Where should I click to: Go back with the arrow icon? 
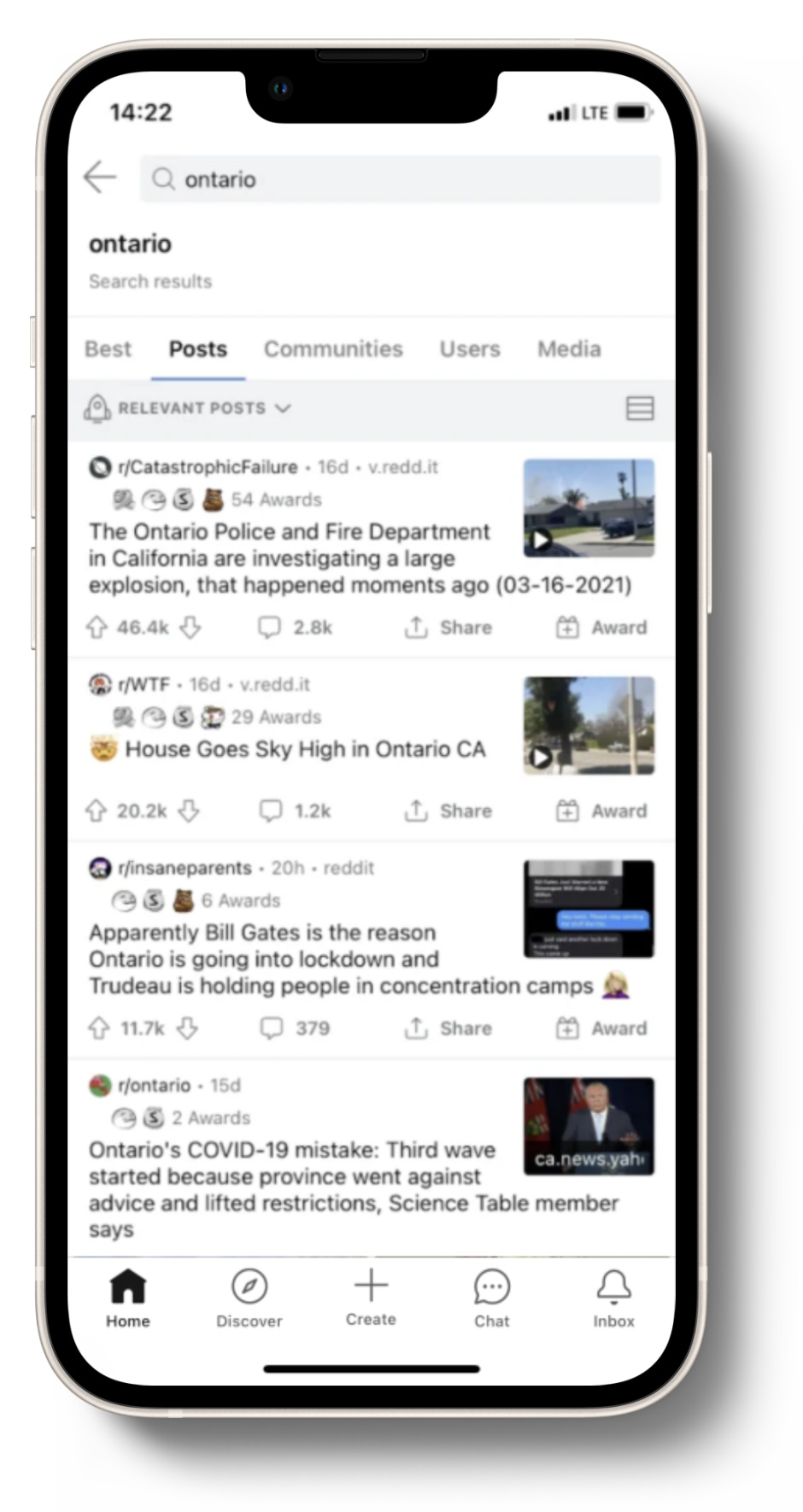100,178
